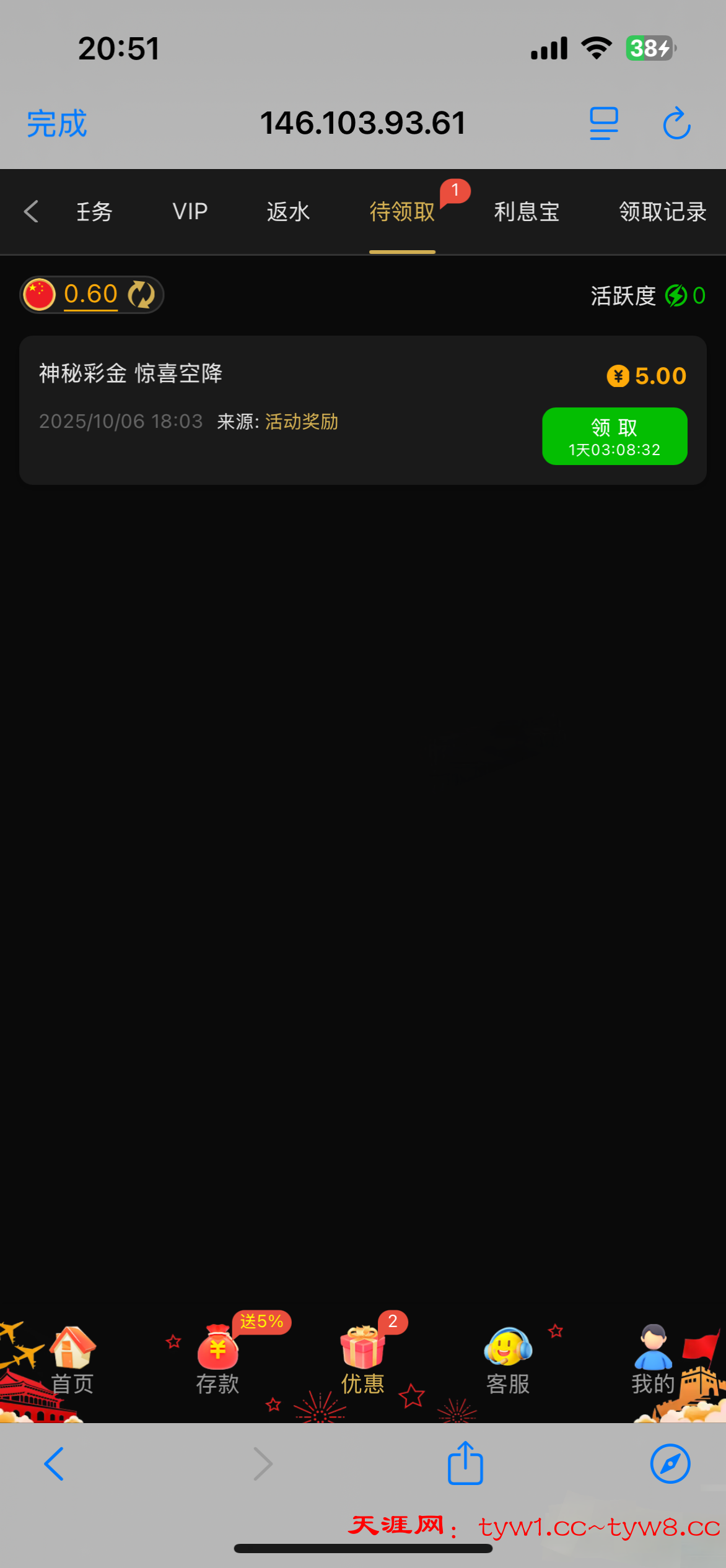726x1568 pixels.
Task: Tap the browser back arrow
Action: (55, 1464)
